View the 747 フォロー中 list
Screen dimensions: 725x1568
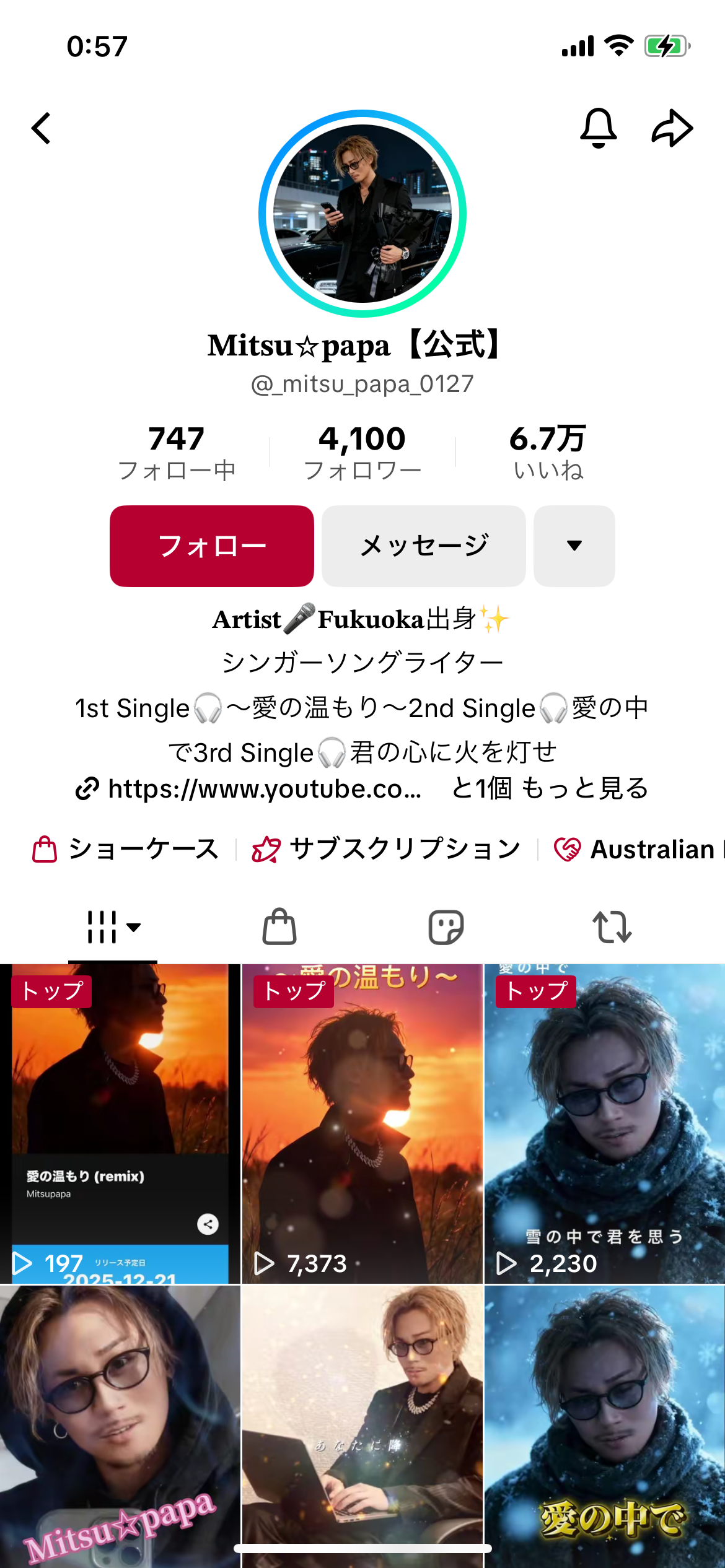click(x=177, y=453)
